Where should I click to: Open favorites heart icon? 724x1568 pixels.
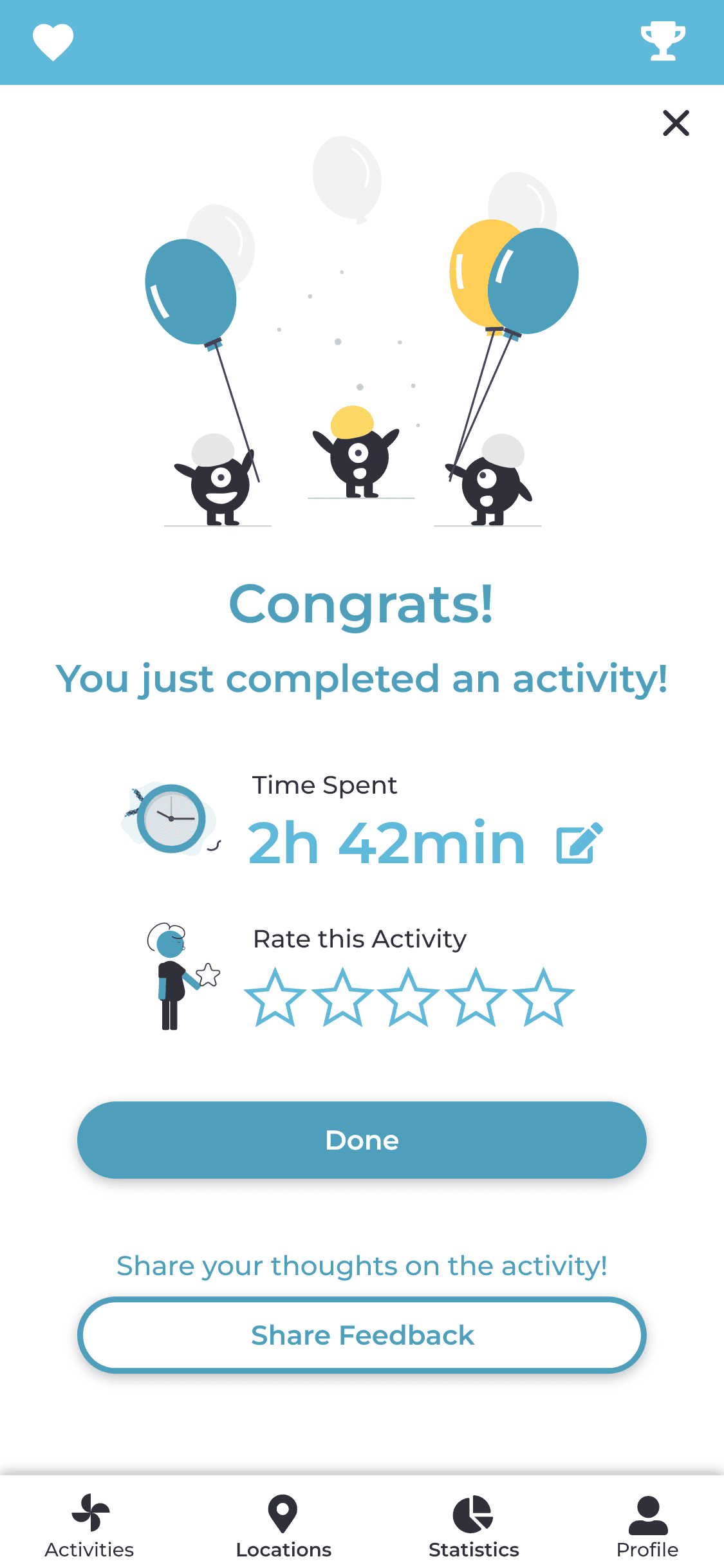click(x=53, y=42)
